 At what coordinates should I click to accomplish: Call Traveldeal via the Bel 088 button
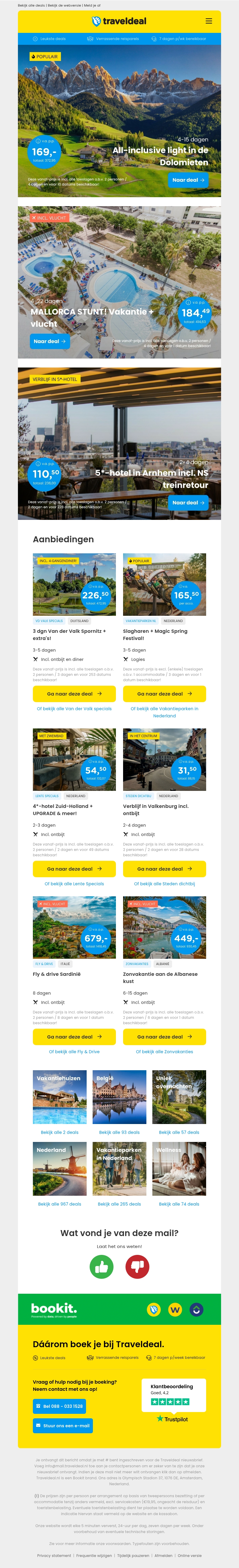point(59,1406)
